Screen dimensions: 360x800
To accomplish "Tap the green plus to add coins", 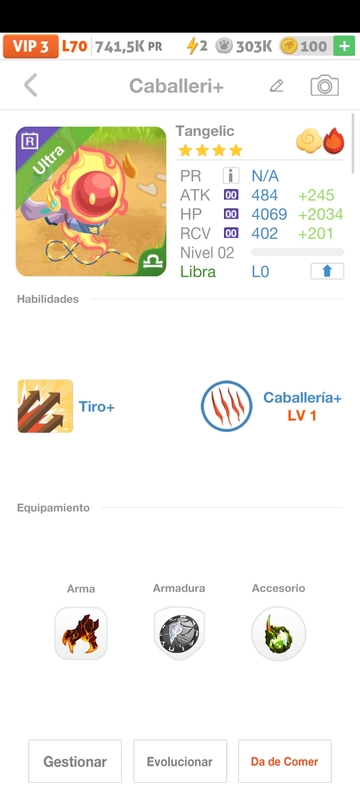I will [x=344, y=46].
